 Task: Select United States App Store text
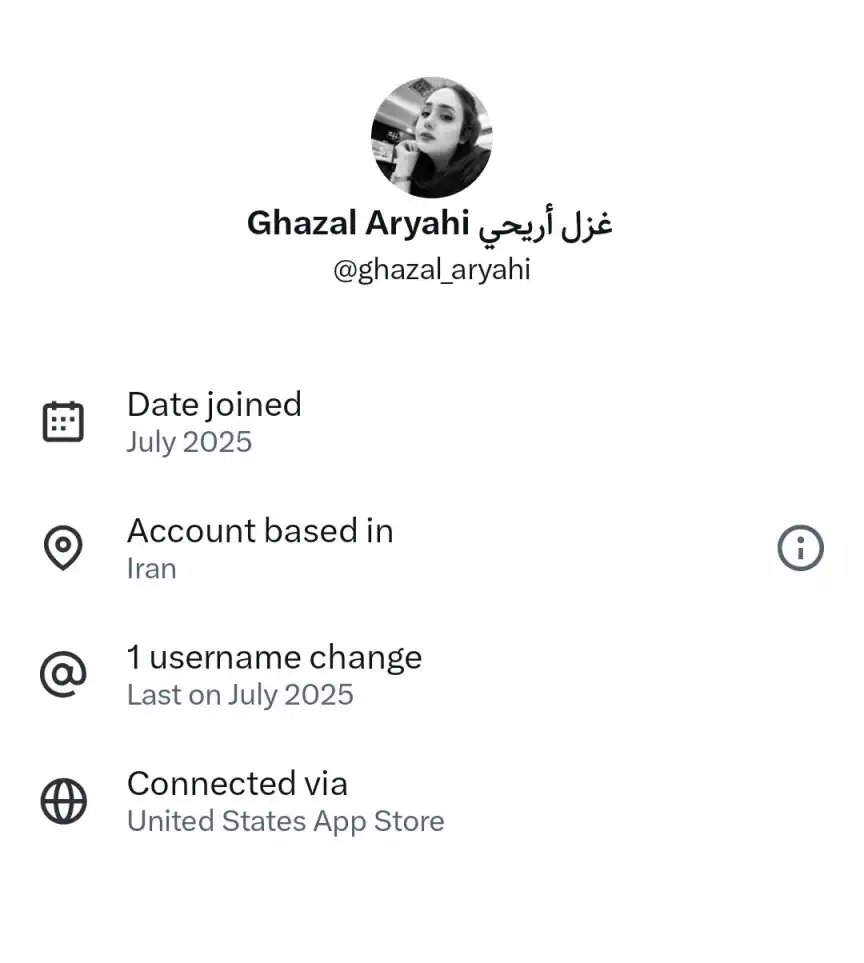click(x=285, y=821)
